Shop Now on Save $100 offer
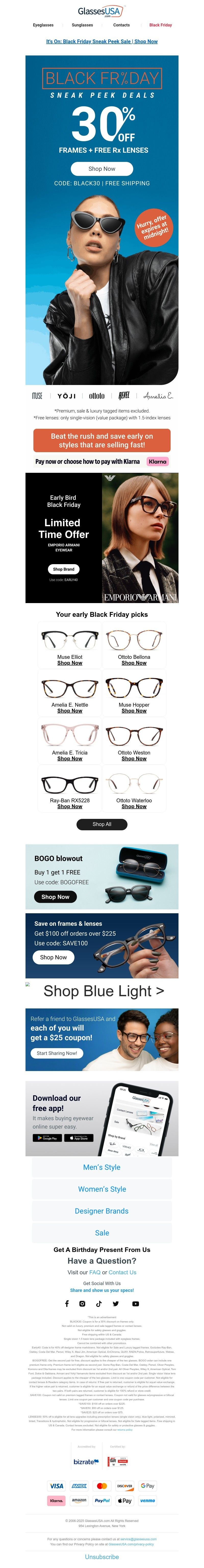Viewport: 204px width, 1568px height. (53, 958)
